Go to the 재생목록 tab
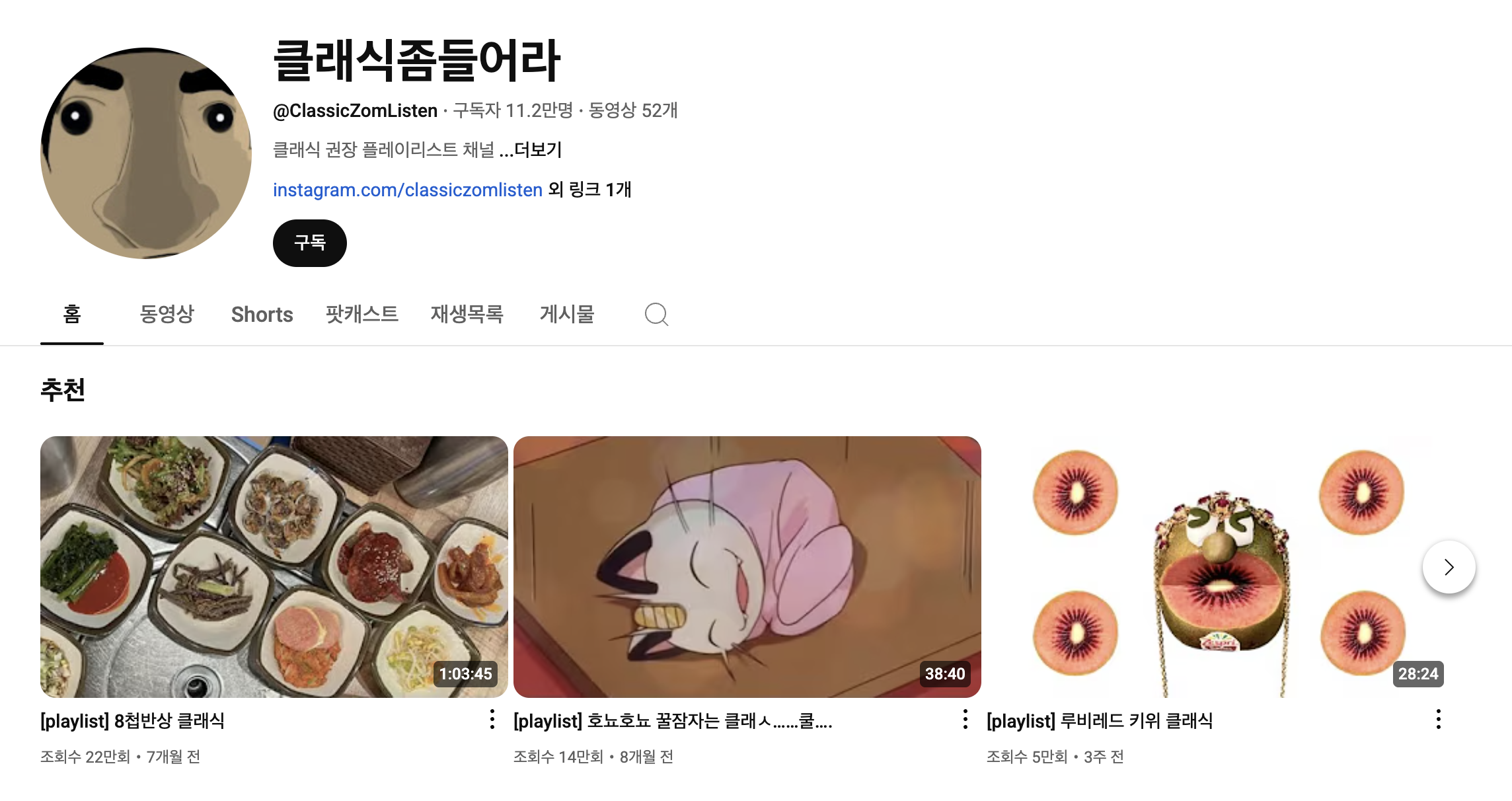 tap(467, 314)
